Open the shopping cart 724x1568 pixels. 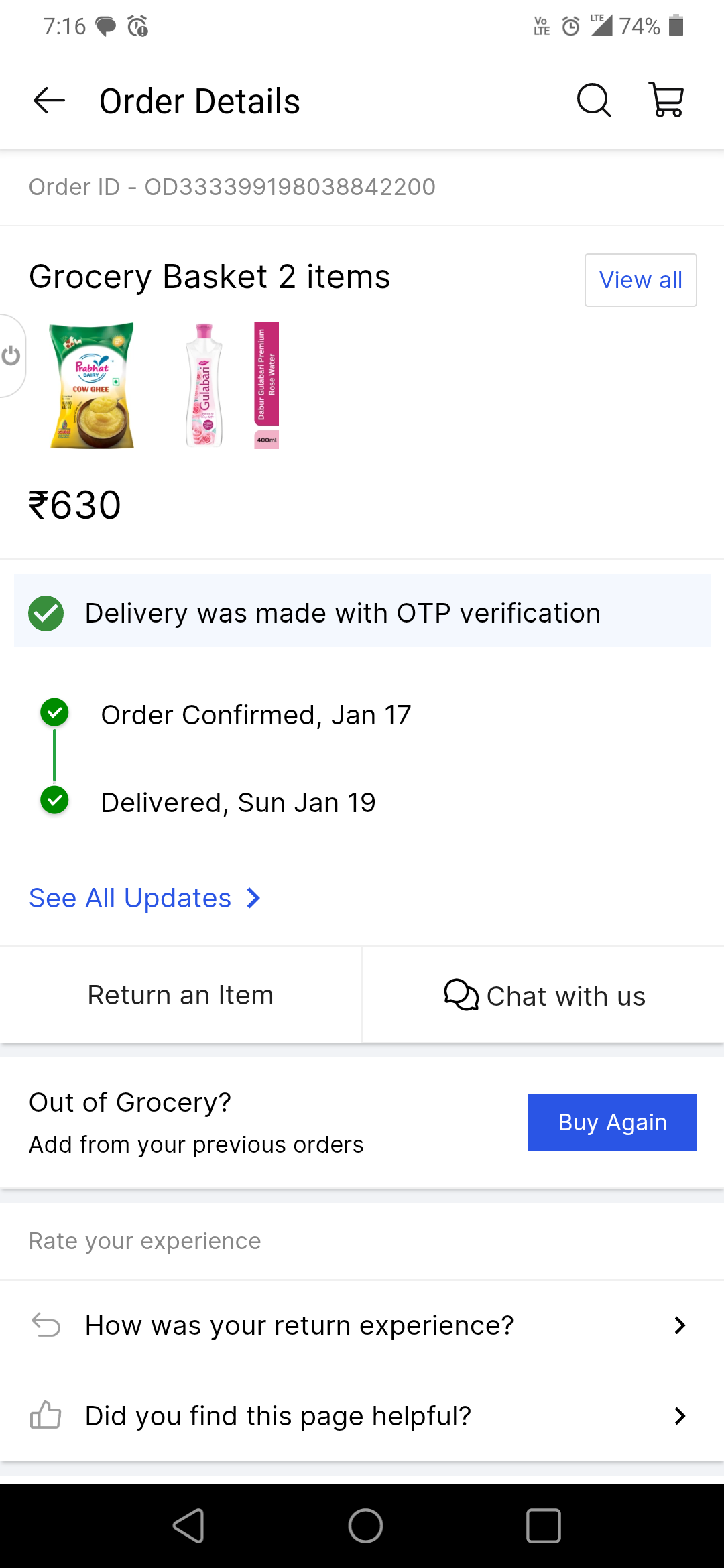666,101
